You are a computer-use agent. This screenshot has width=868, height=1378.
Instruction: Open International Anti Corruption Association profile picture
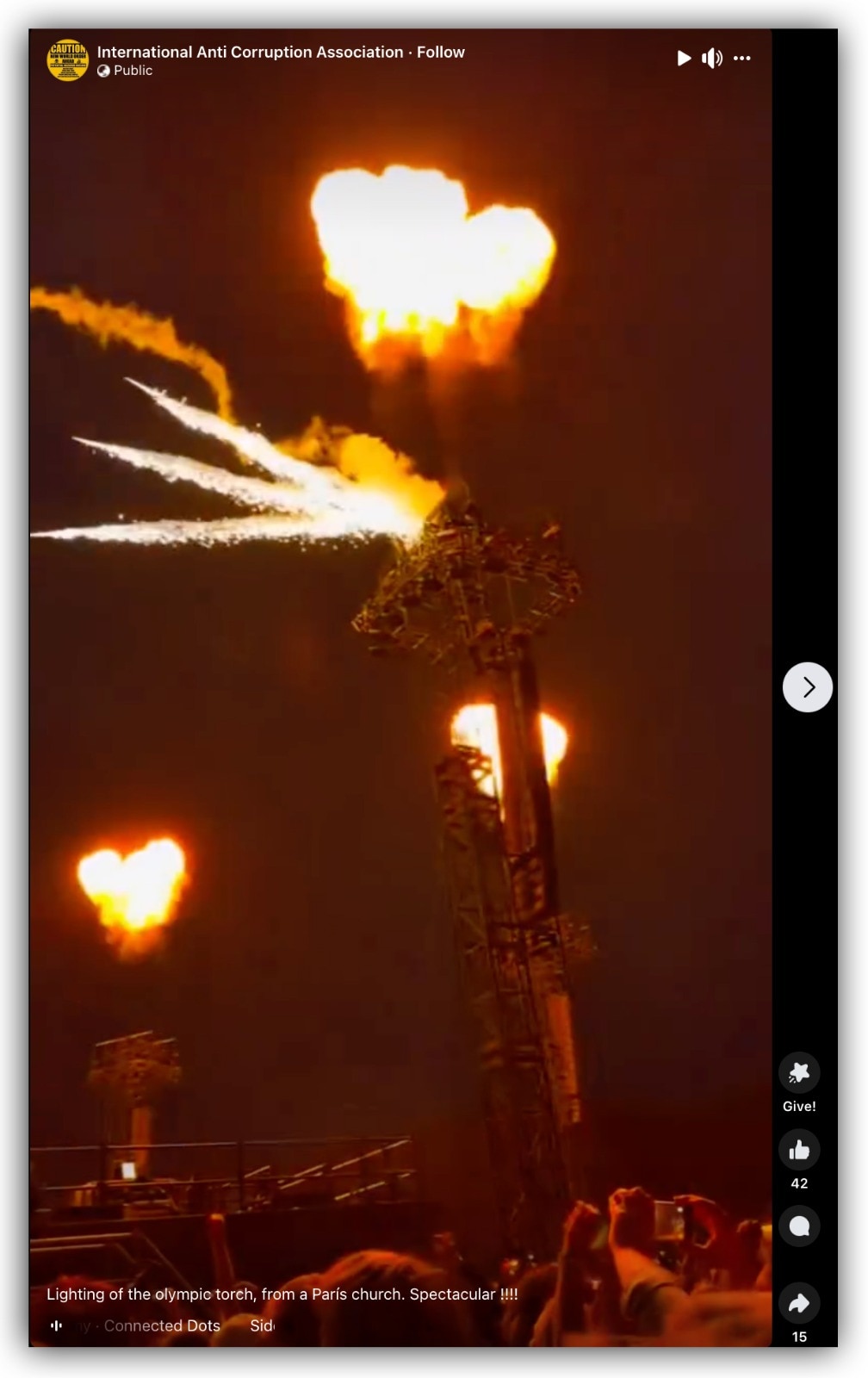[x=67, y=60]
